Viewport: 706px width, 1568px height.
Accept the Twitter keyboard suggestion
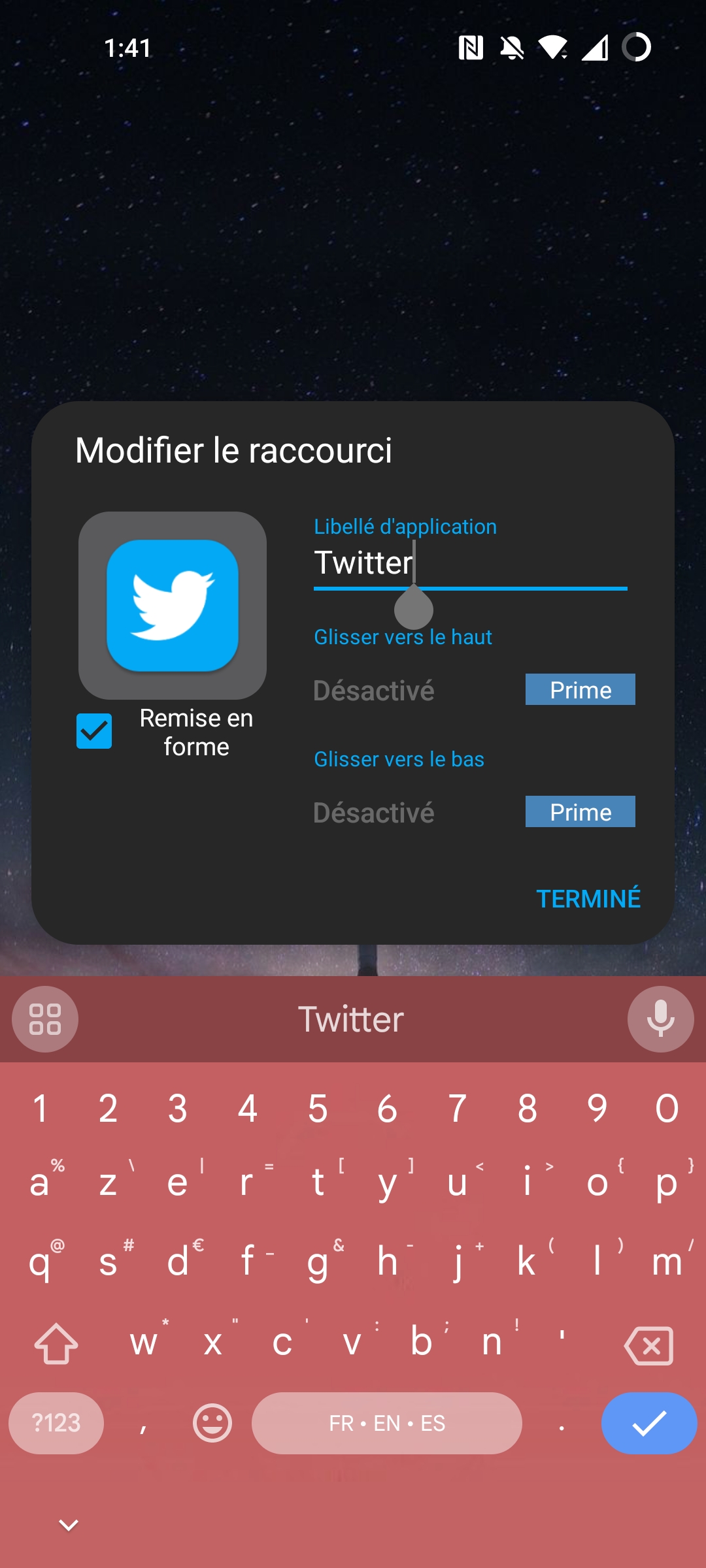(351, 1019)
